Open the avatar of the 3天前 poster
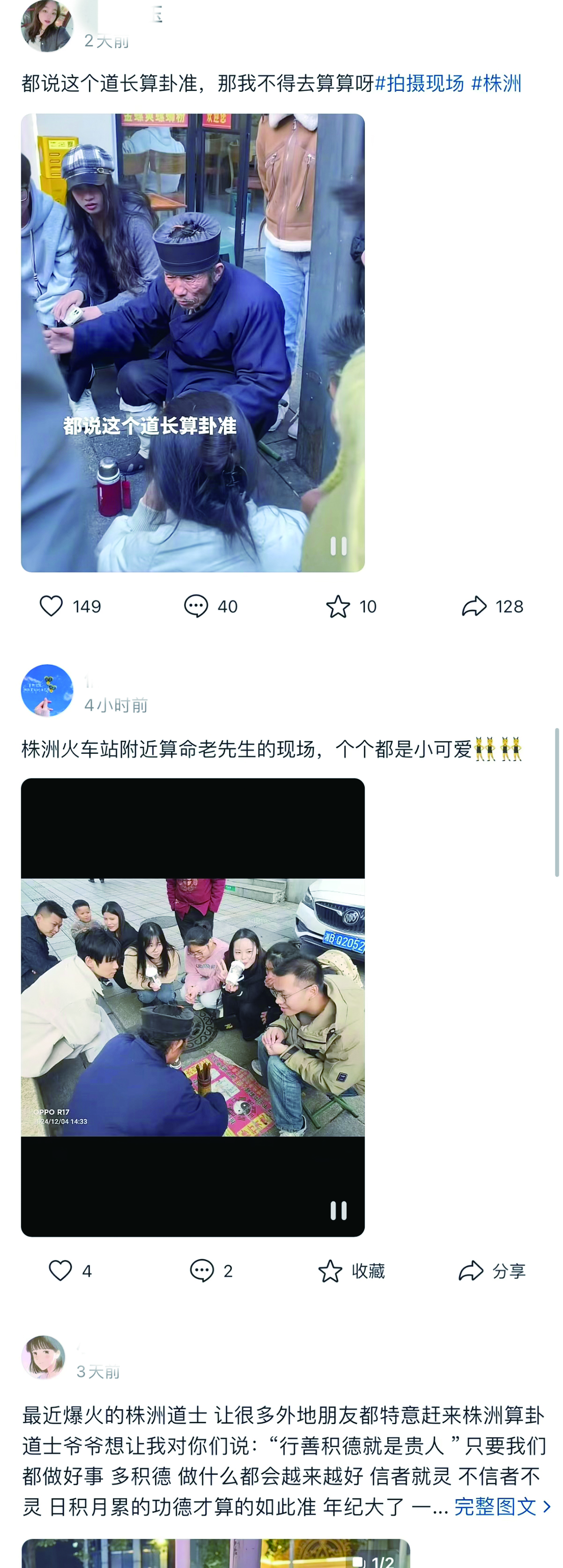 pyautogui.click(x=43, y=1357)
